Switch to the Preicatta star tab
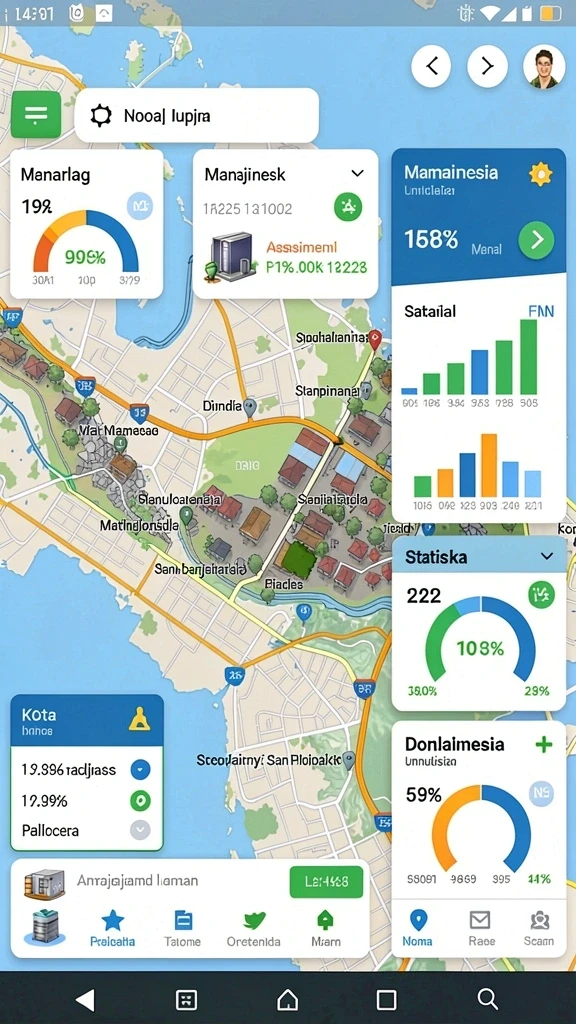Viewport: 576px width, 1024px height. point(112,929)
